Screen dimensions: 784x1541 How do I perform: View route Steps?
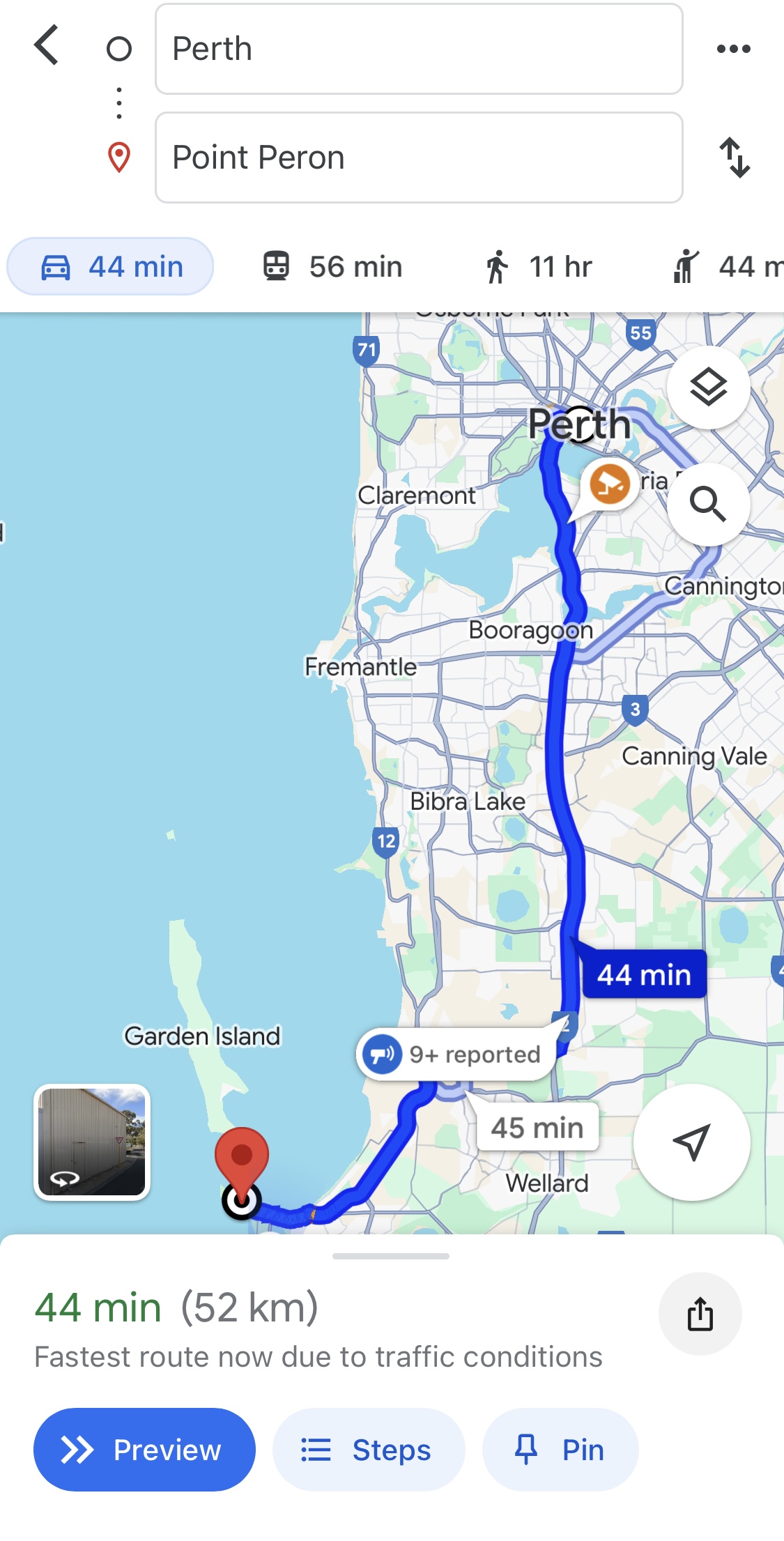coord(368,1450)
